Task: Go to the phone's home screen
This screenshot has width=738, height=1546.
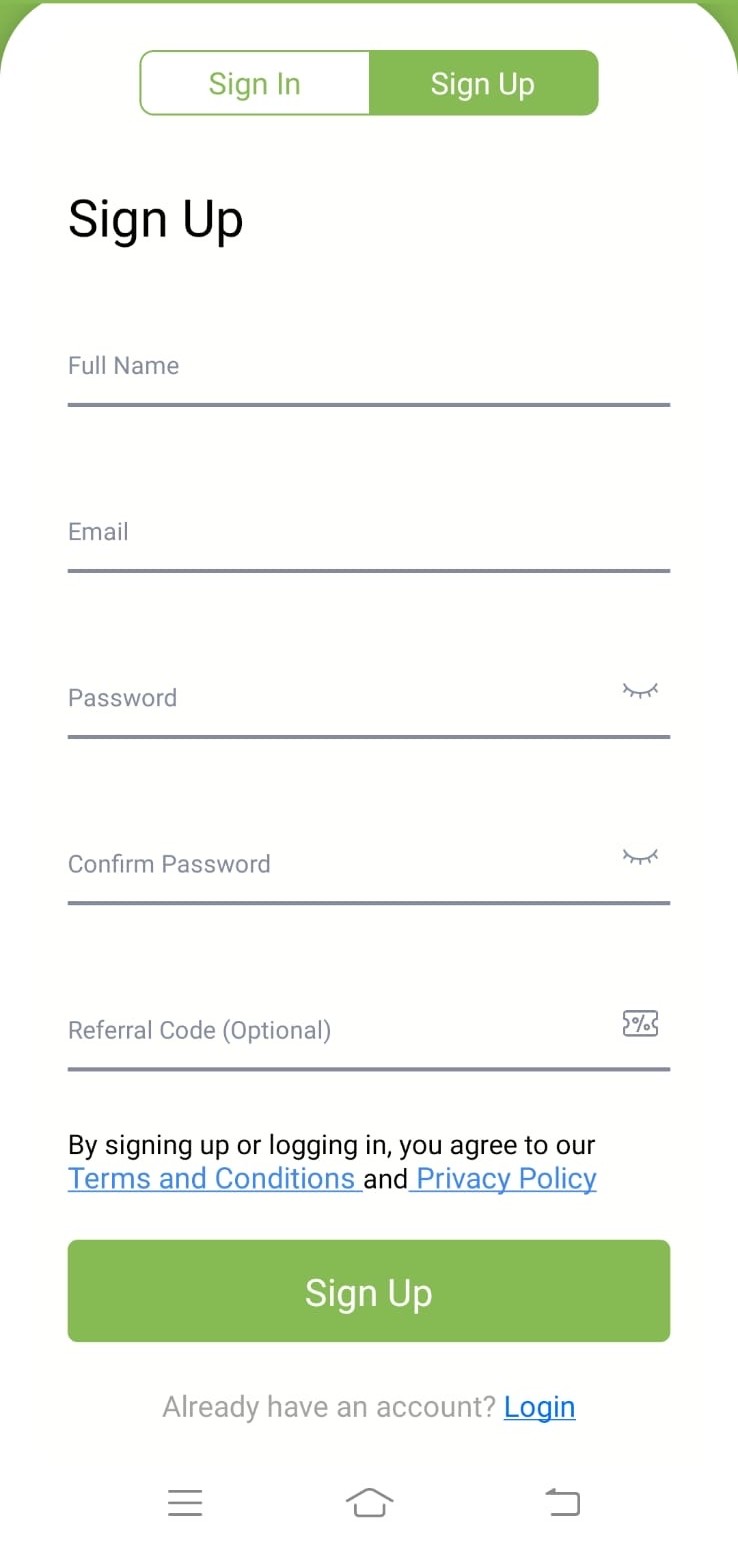Action: click(x=369, y=1502)
